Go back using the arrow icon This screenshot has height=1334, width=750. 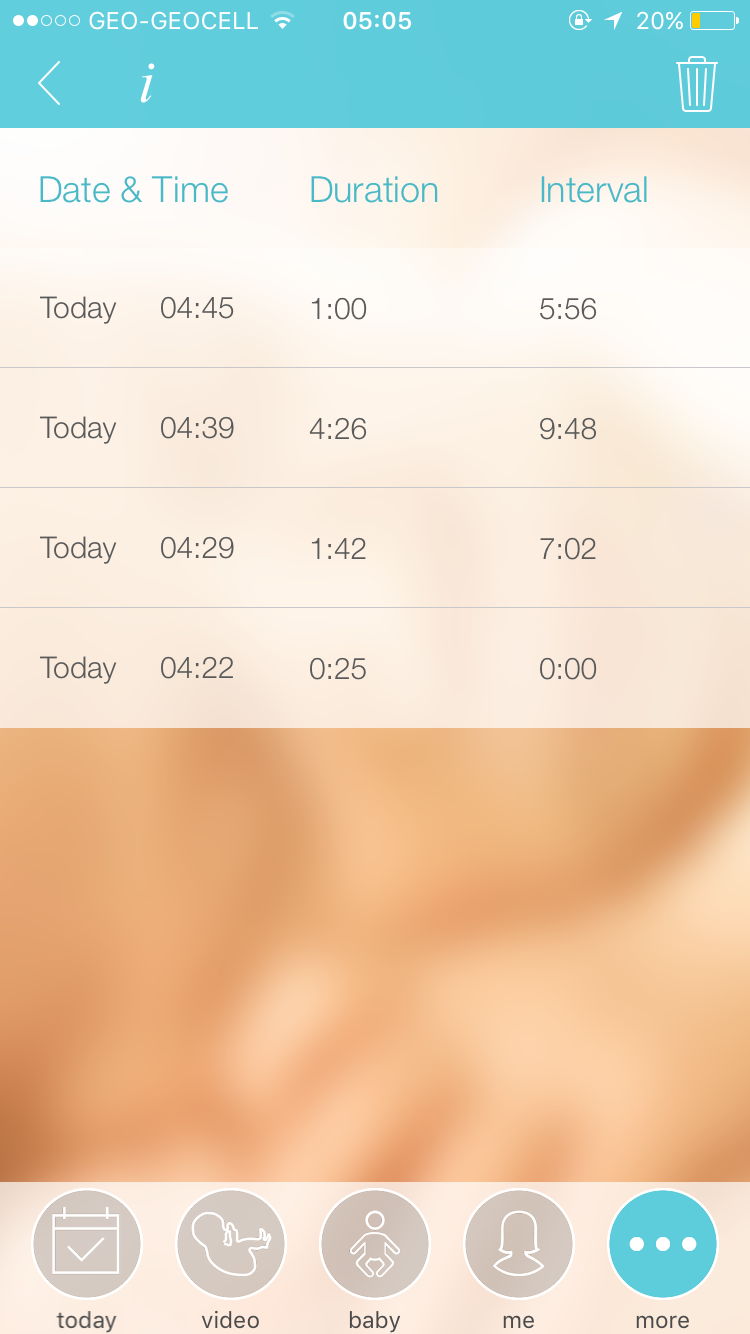tap(50, 83)
